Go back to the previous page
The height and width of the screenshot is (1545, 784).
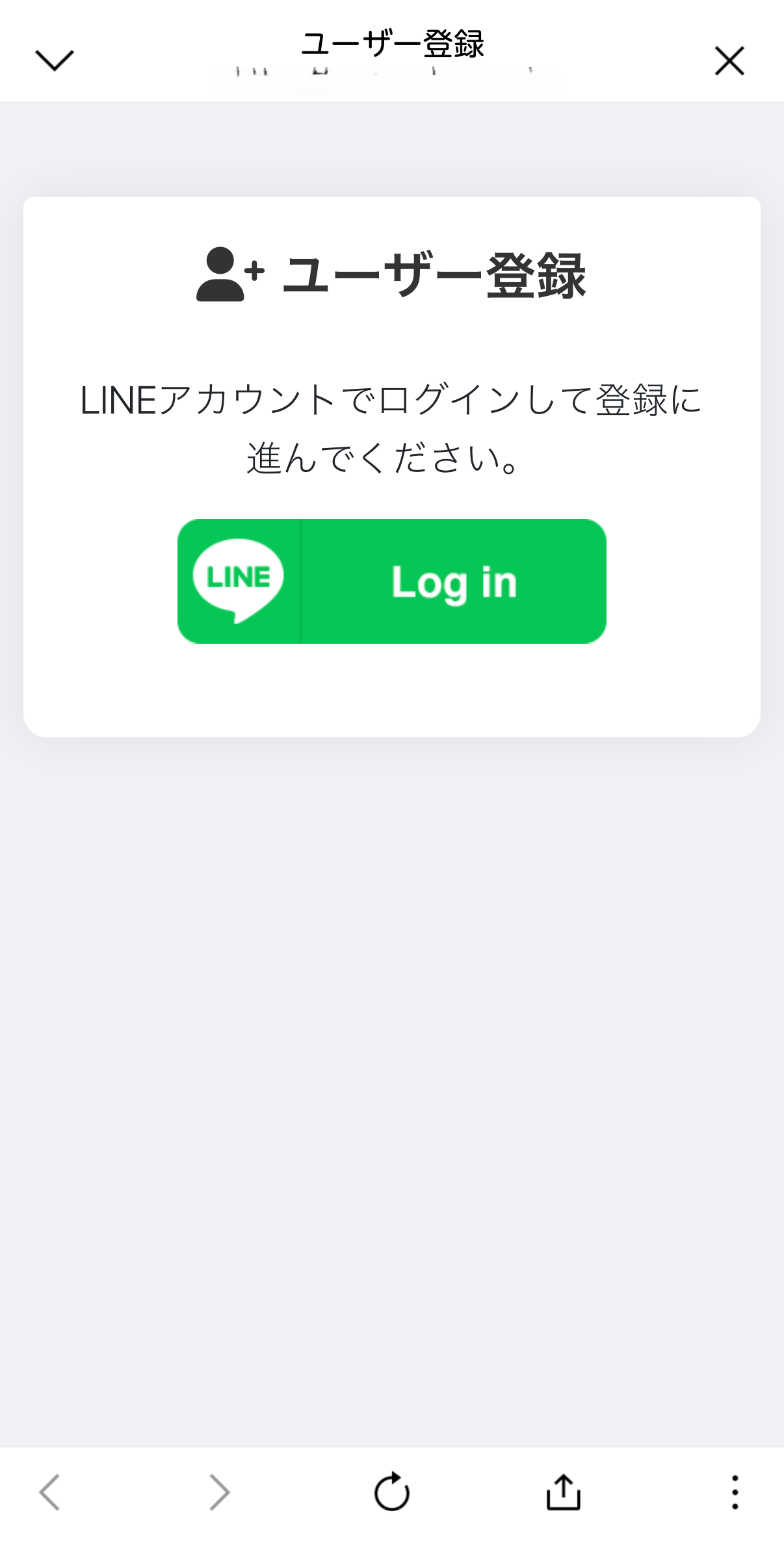50,1491
